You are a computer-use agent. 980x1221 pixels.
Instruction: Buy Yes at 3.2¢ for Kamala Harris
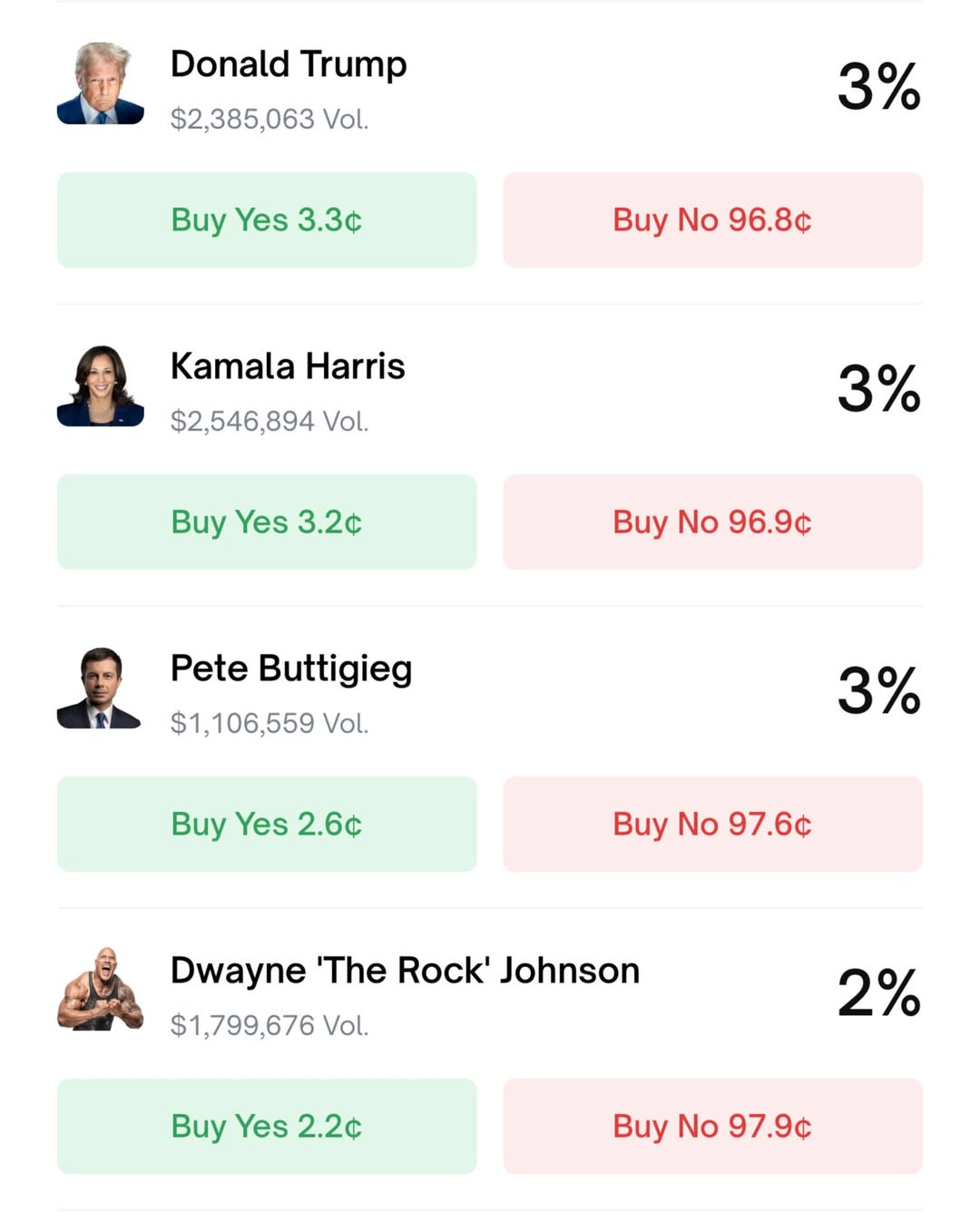tap(266, 523)
